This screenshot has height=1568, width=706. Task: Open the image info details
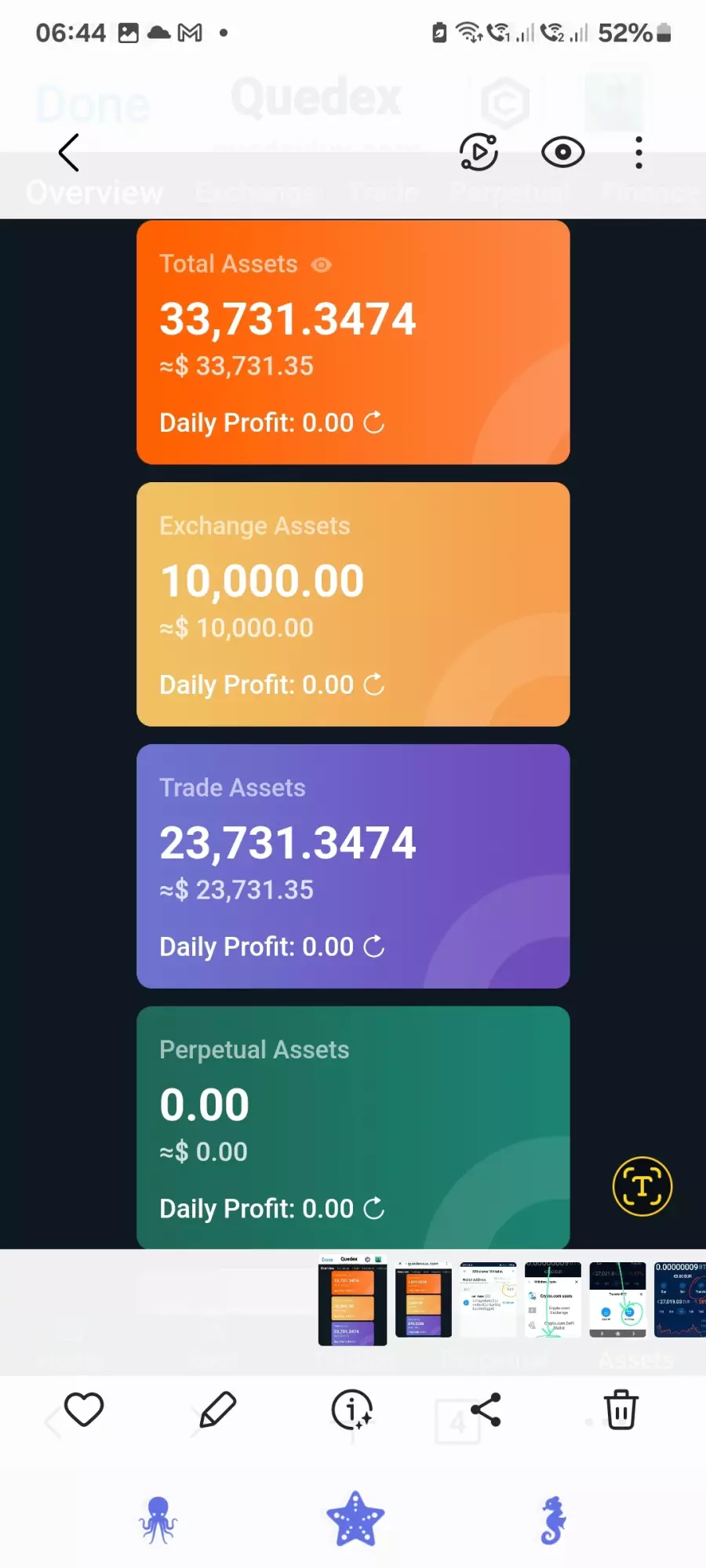pyautogui.click(x=352, y=1410)
